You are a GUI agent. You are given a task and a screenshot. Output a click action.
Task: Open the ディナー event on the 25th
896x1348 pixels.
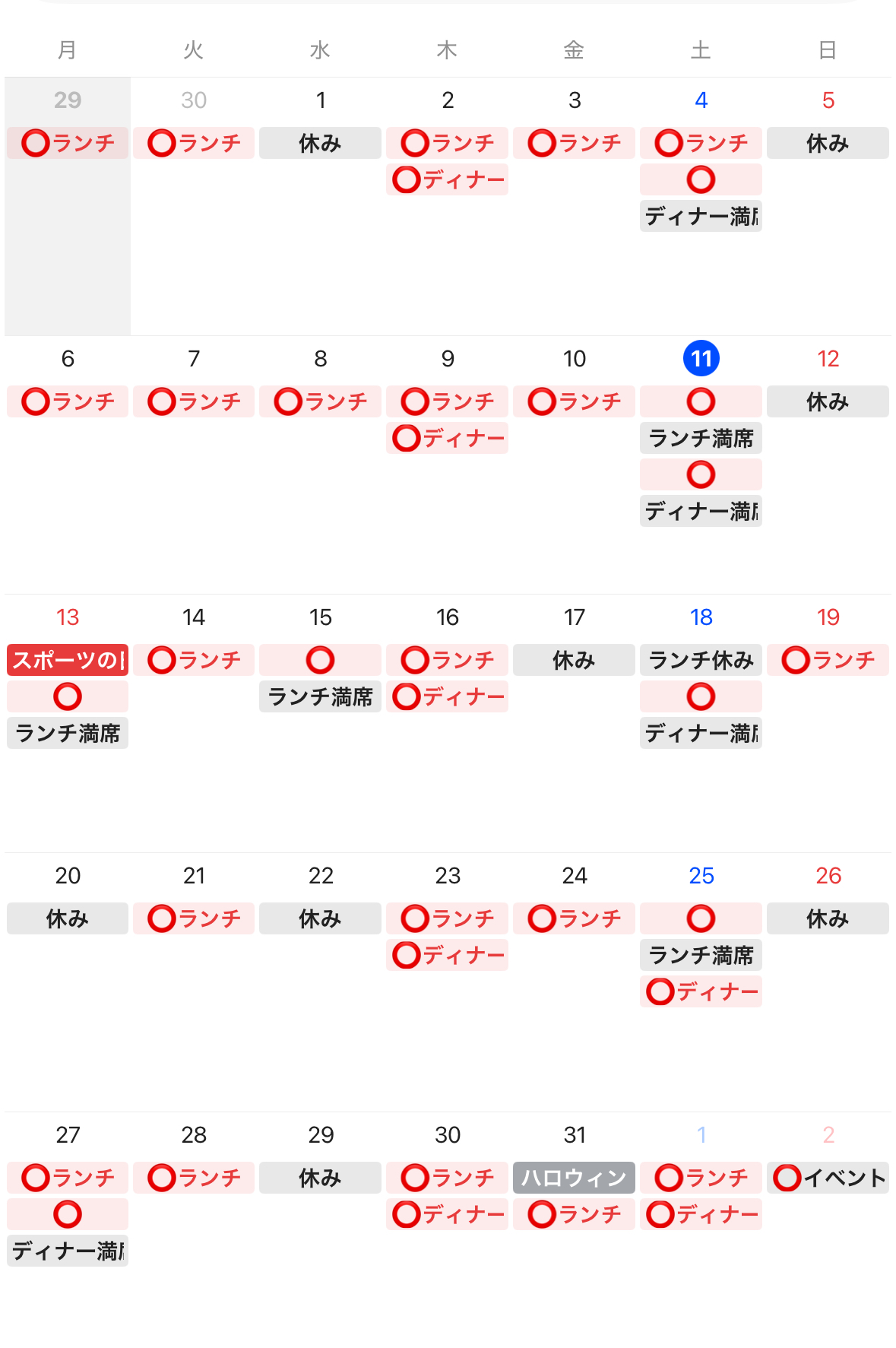click(x=701, y=991)
